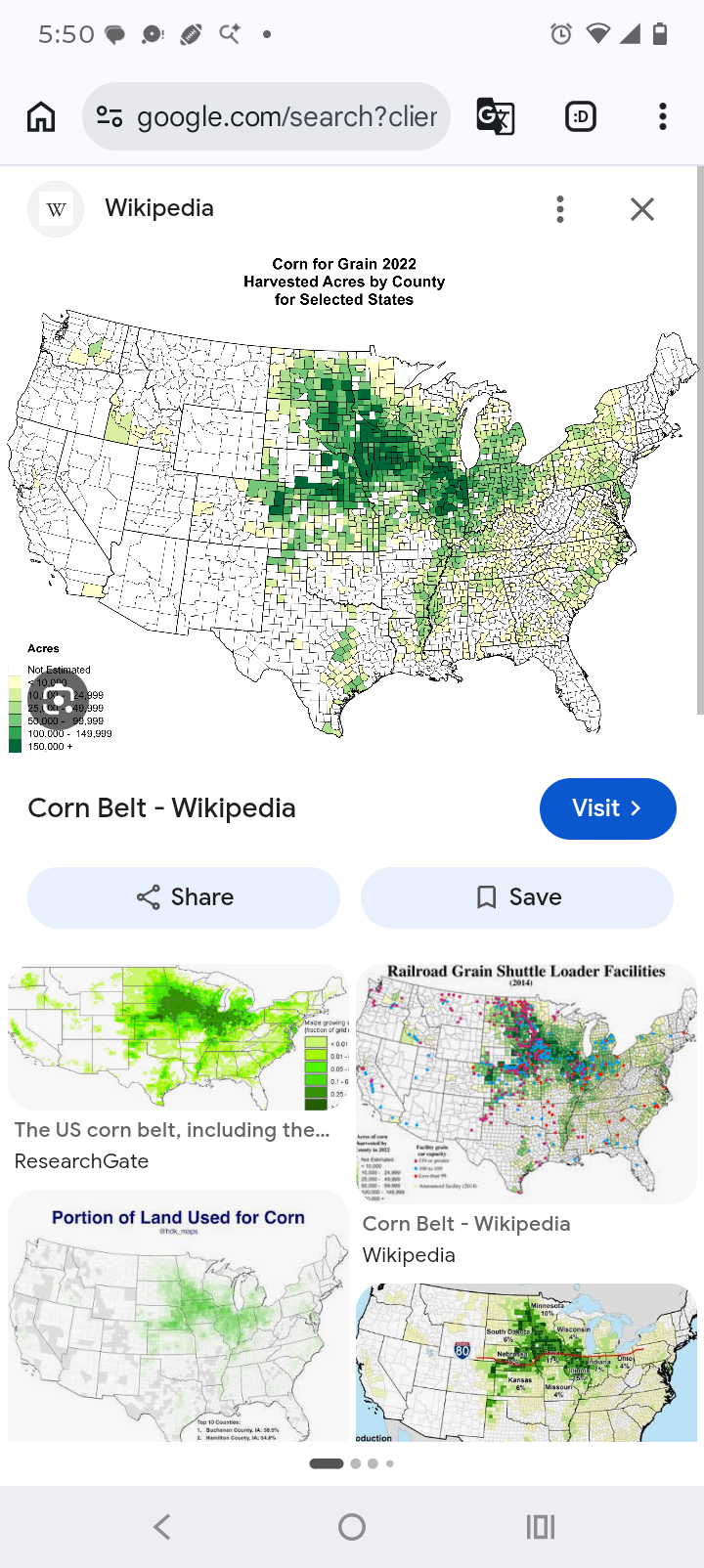Open the Interstate 80 corn states map
The width and height of the screenshot is (704, 1568).
click(x=526, y=1363)
